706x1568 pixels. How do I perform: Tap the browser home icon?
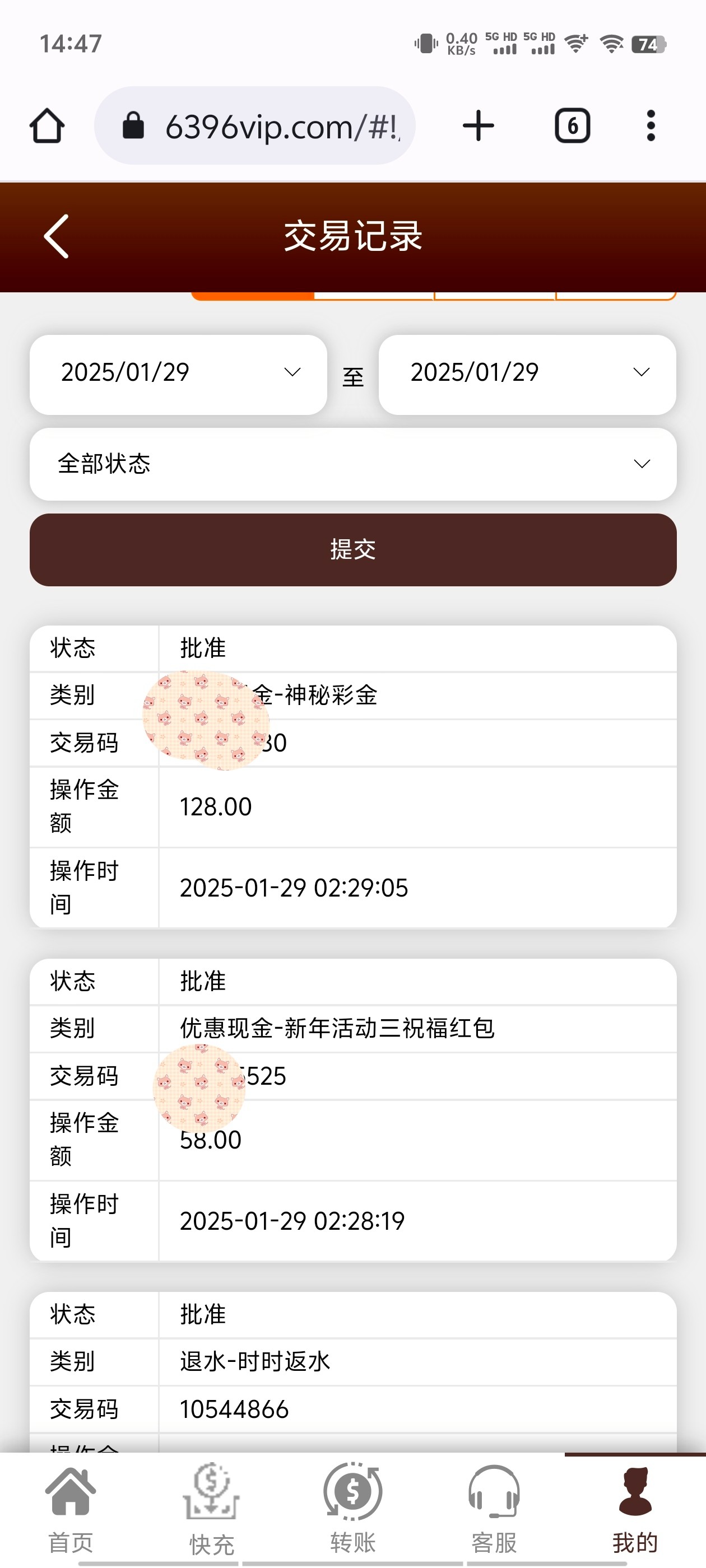47,126
